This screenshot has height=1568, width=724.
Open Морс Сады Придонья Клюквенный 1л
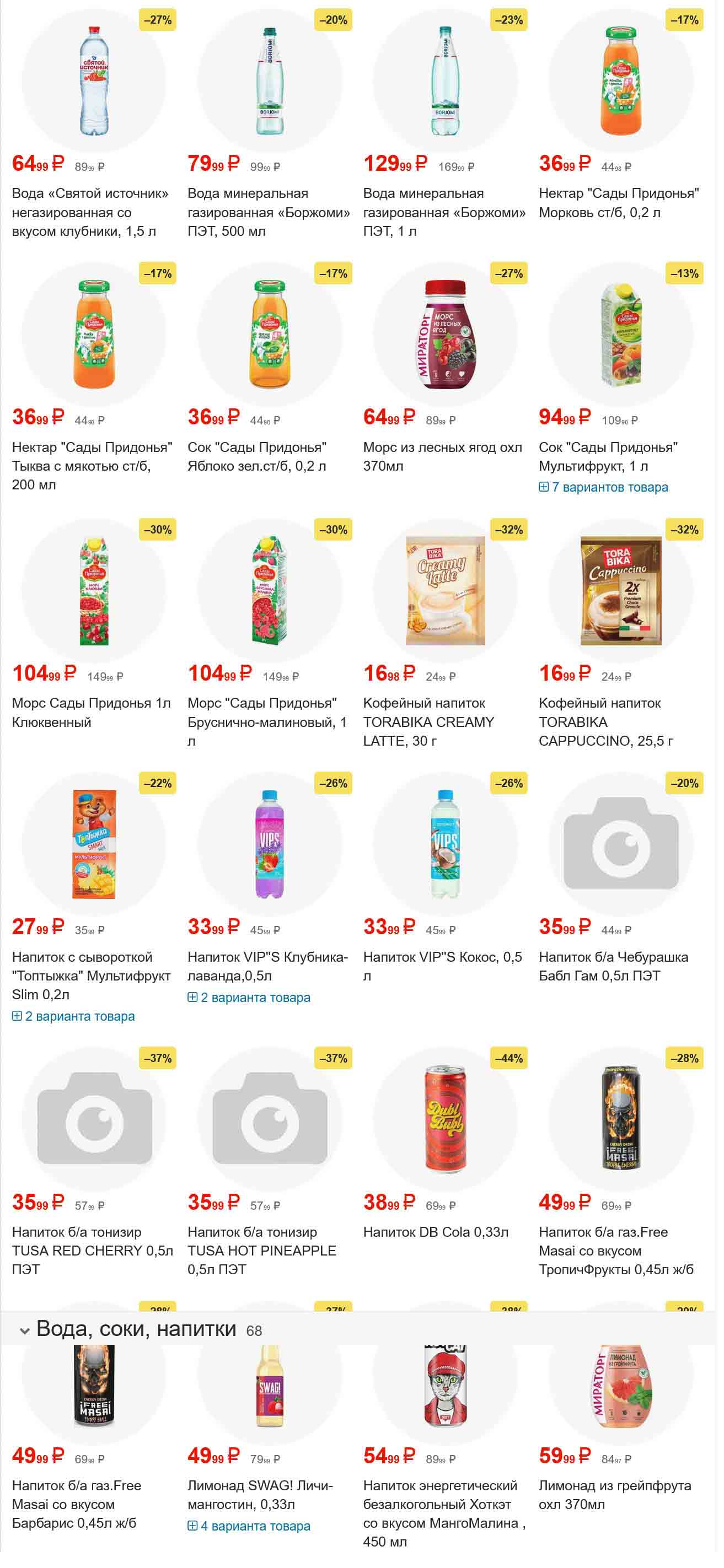pos(91,712)
